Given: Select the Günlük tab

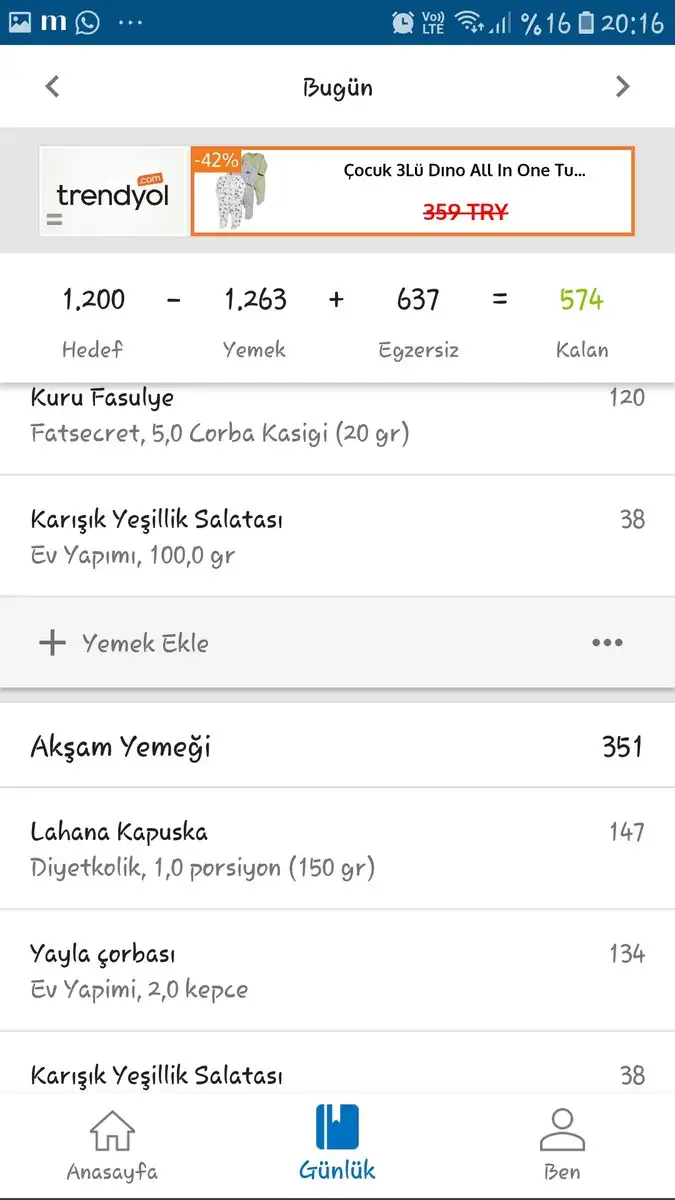Looking at the screenshot, I should (337, 1145).
